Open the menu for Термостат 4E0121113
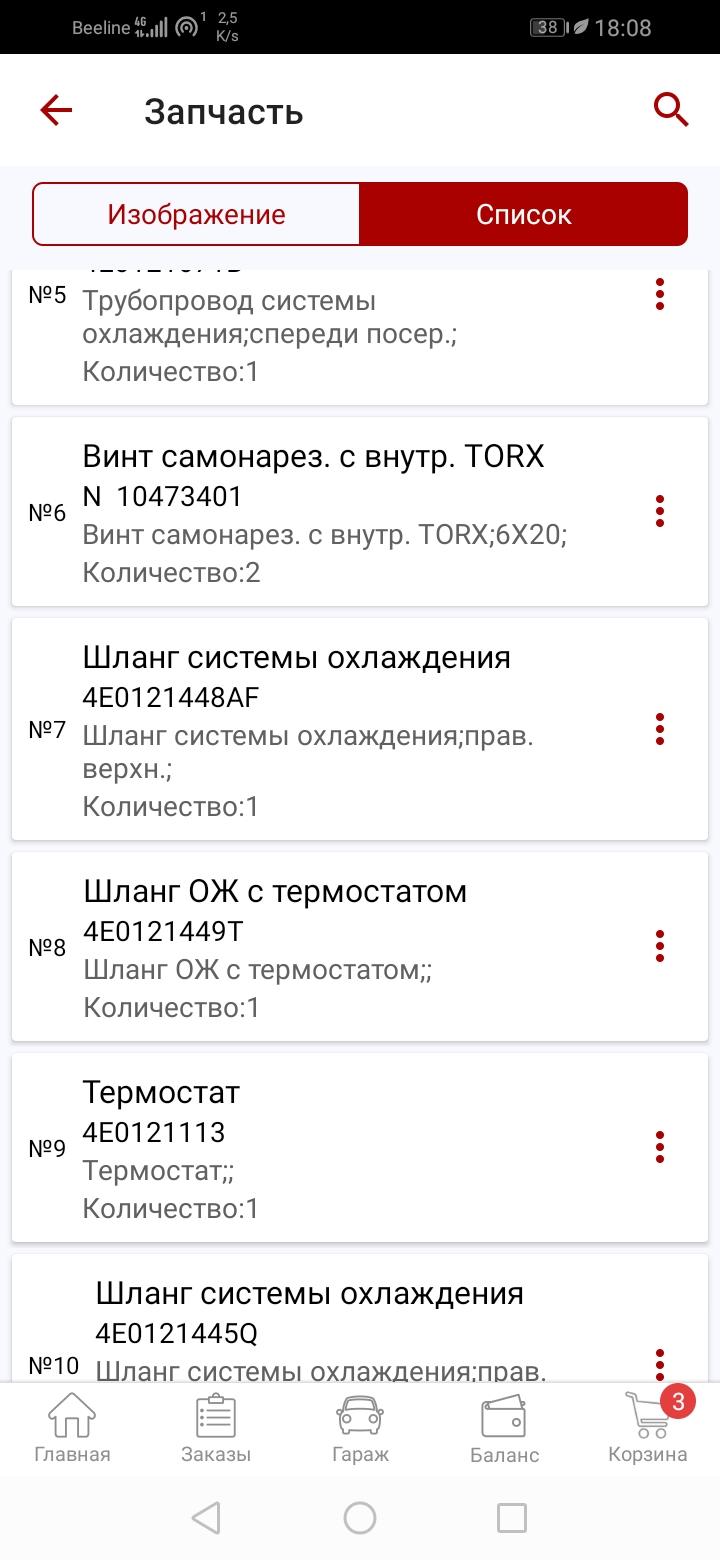 click(x=660, y=1147)
